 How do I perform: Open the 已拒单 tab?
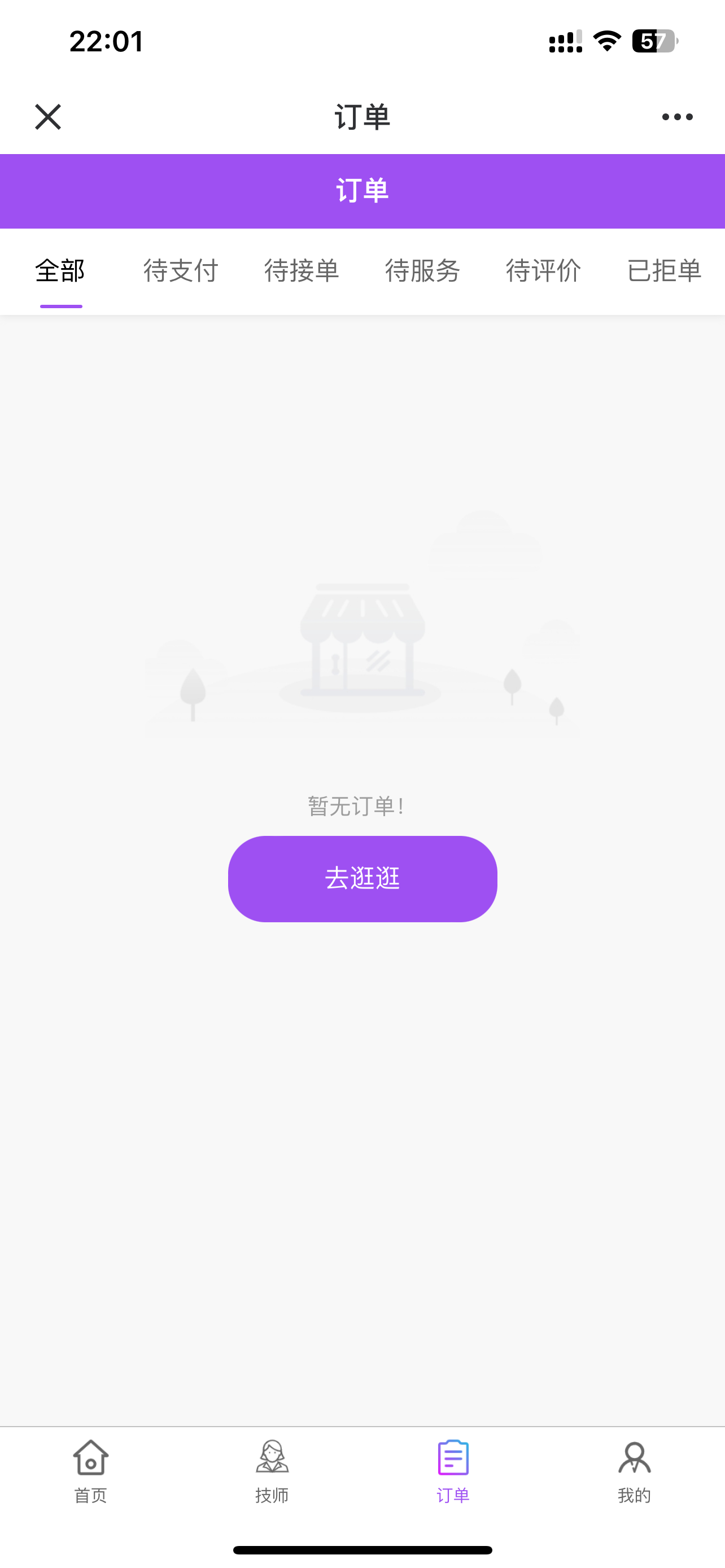pos(663,271)
